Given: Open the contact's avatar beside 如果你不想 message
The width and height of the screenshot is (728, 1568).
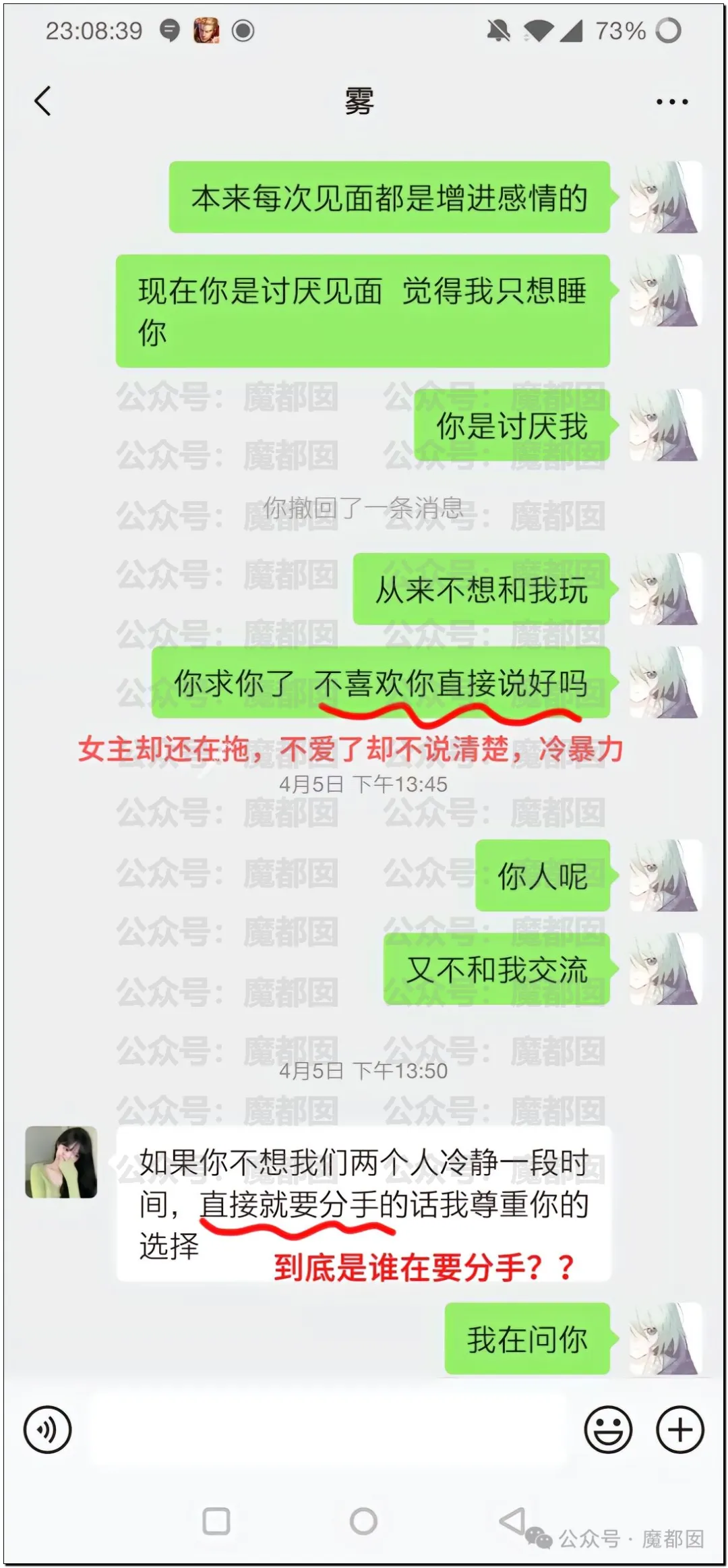Looking at the screenshot, I should coord(61,1161).
